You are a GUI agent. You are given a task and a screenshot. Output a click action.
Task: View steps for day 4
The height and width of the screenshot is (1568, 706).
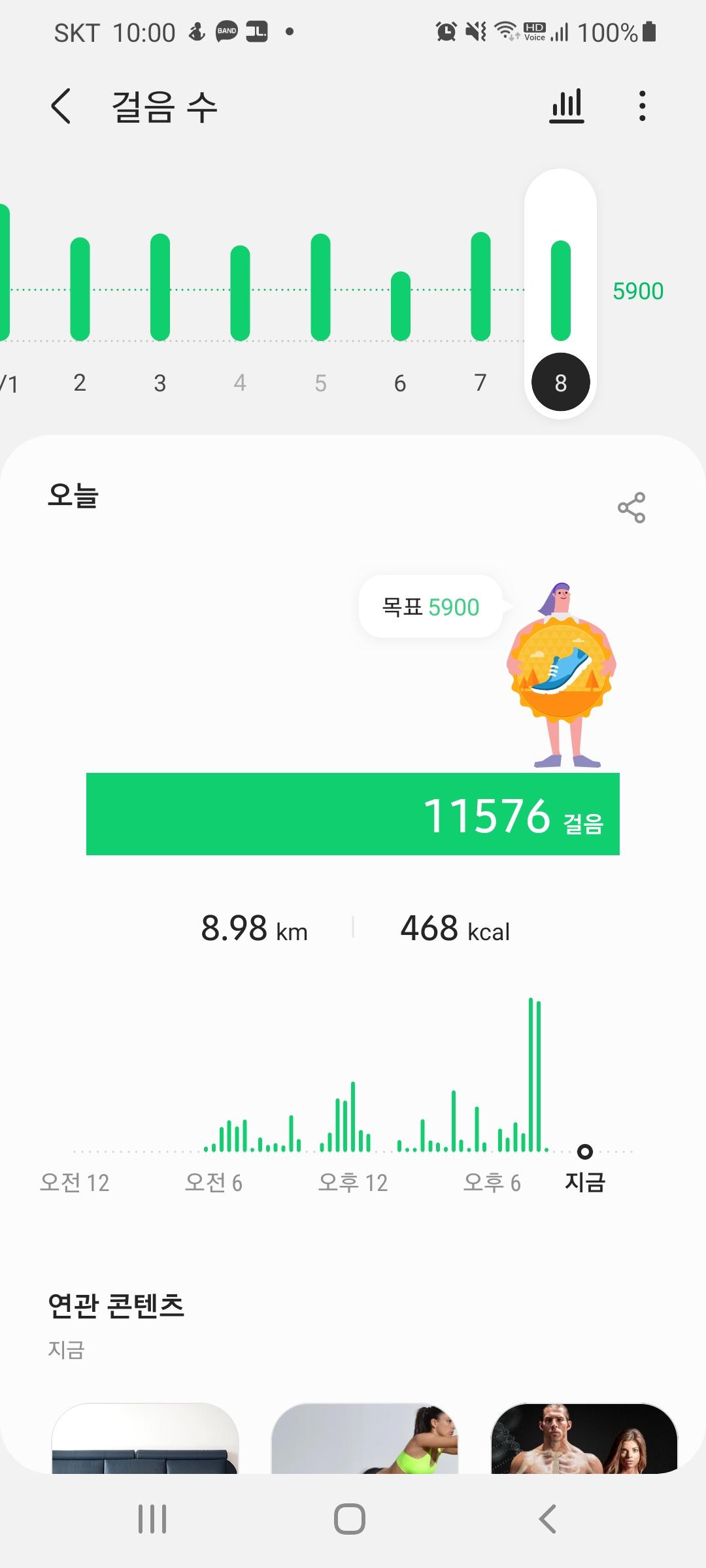coord(240,382)
